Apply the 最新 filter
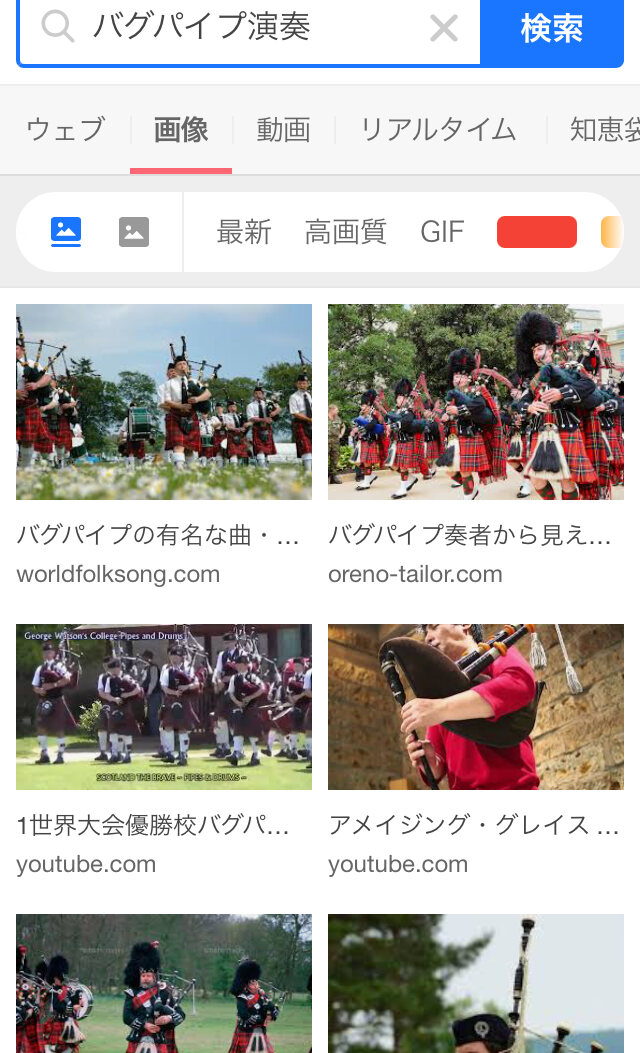 click(244, 232)
